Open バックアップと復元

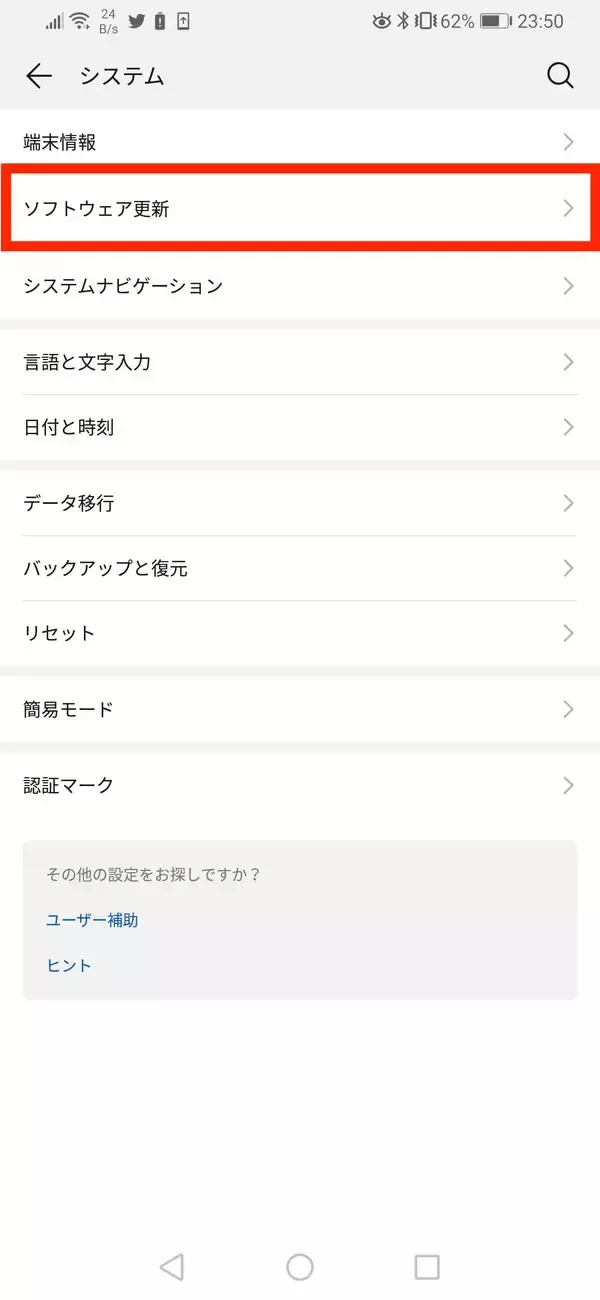click(x=300, y=568)
